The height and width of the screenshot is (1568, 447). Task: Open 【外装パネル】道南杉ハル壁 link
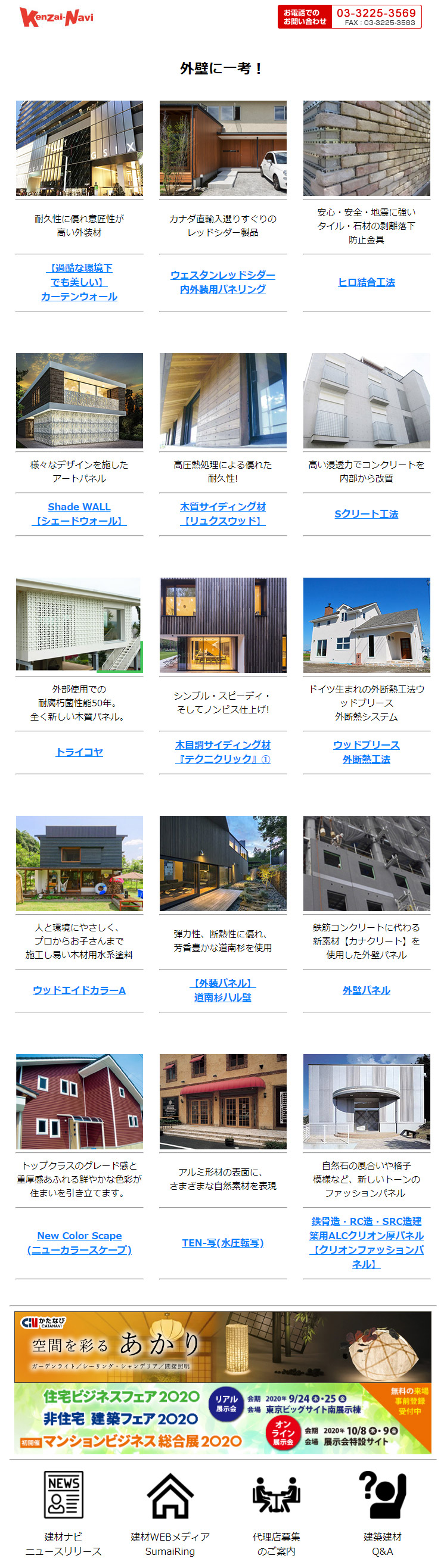(x=222, y=990)
